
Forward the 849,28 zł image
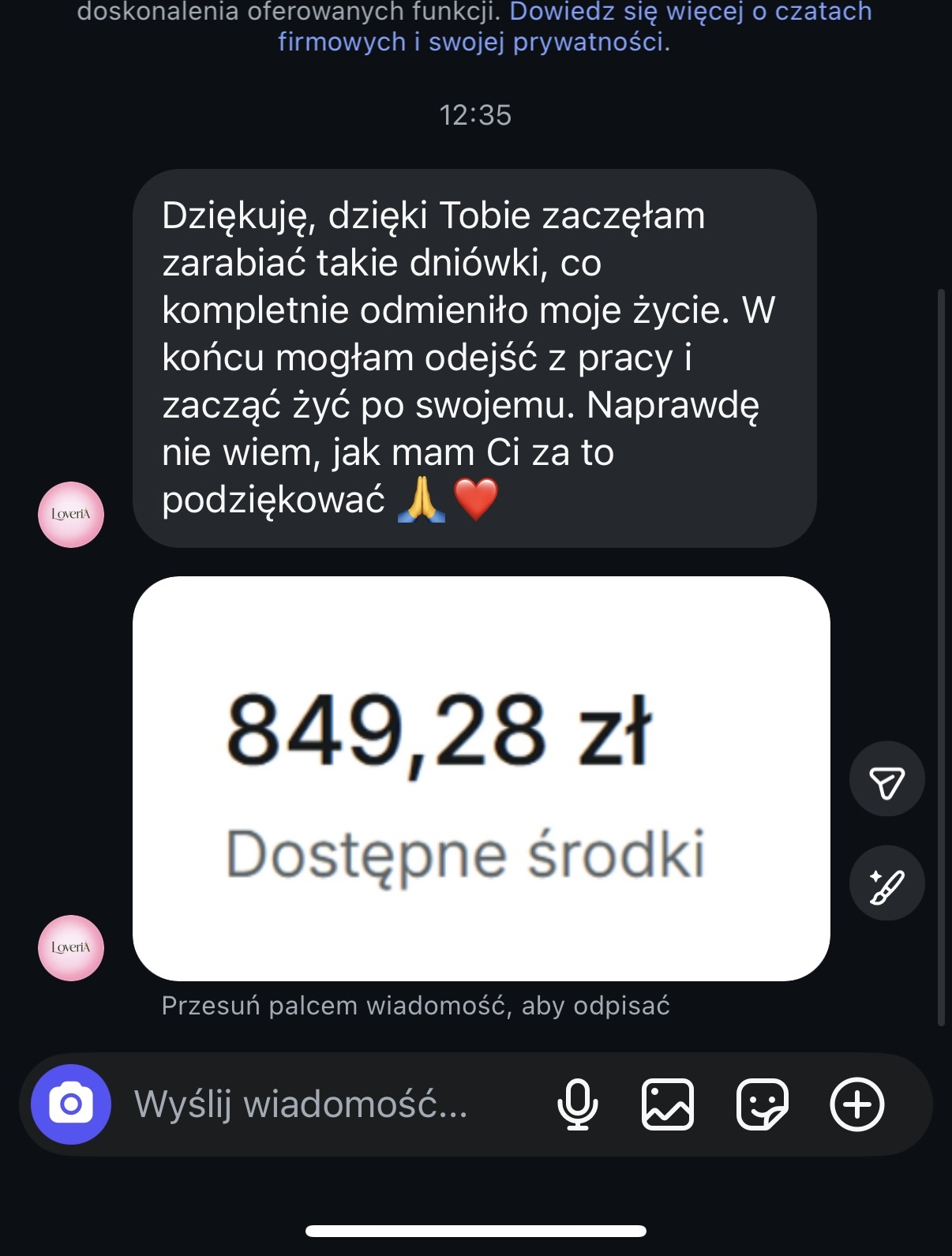coord(886,779)
